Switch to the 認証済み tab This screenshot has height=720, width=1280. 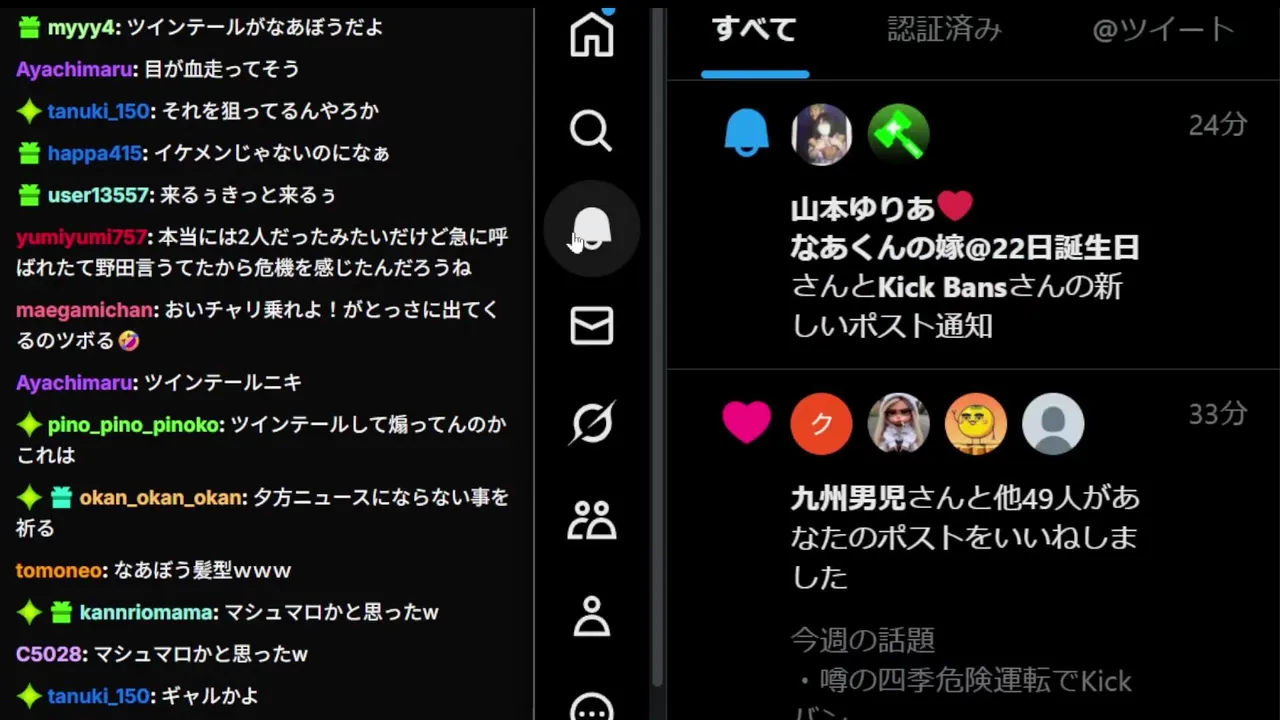coord(944,30)
